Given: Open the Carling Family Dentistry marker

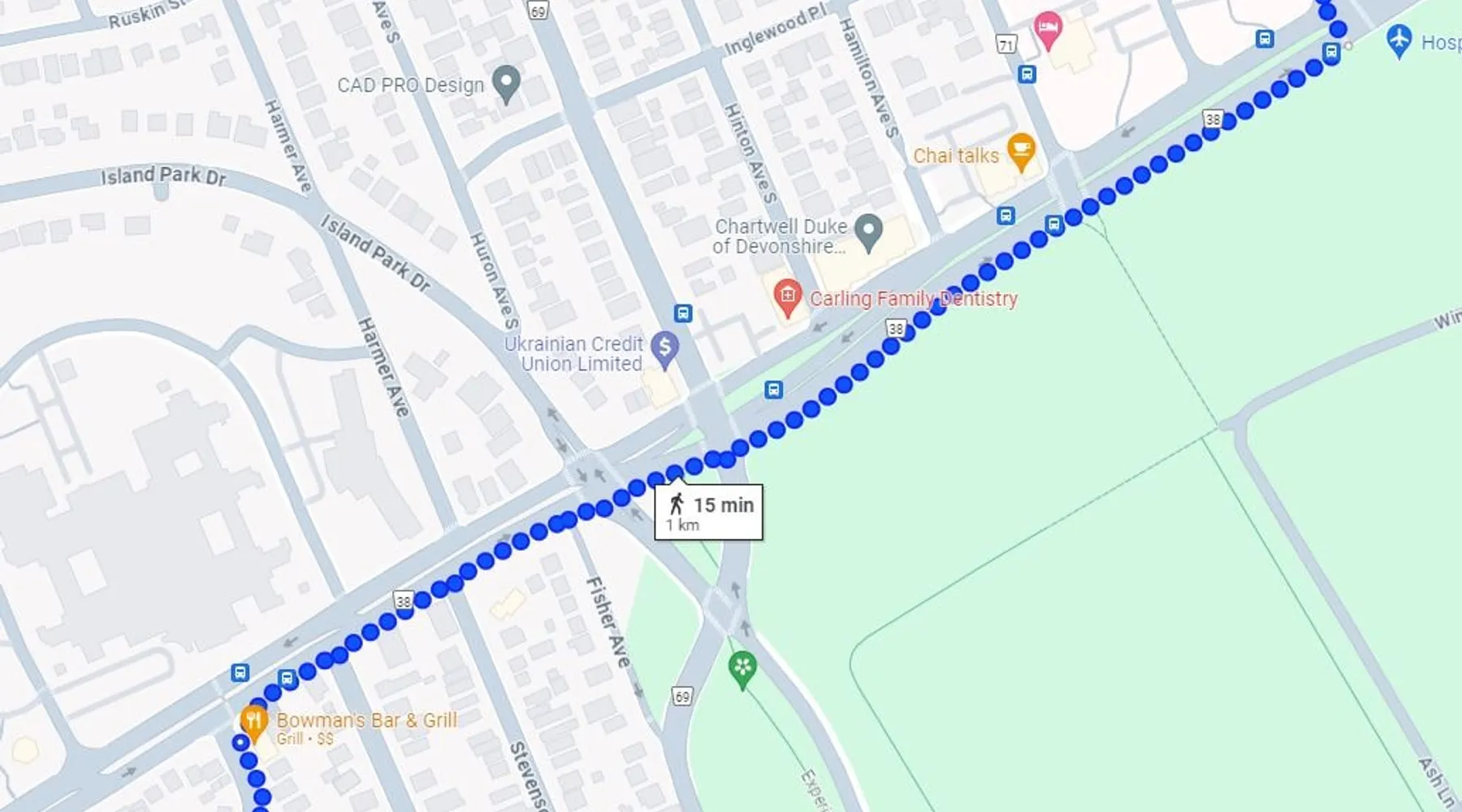Looking at the screenshot, I should coord(786,296).
